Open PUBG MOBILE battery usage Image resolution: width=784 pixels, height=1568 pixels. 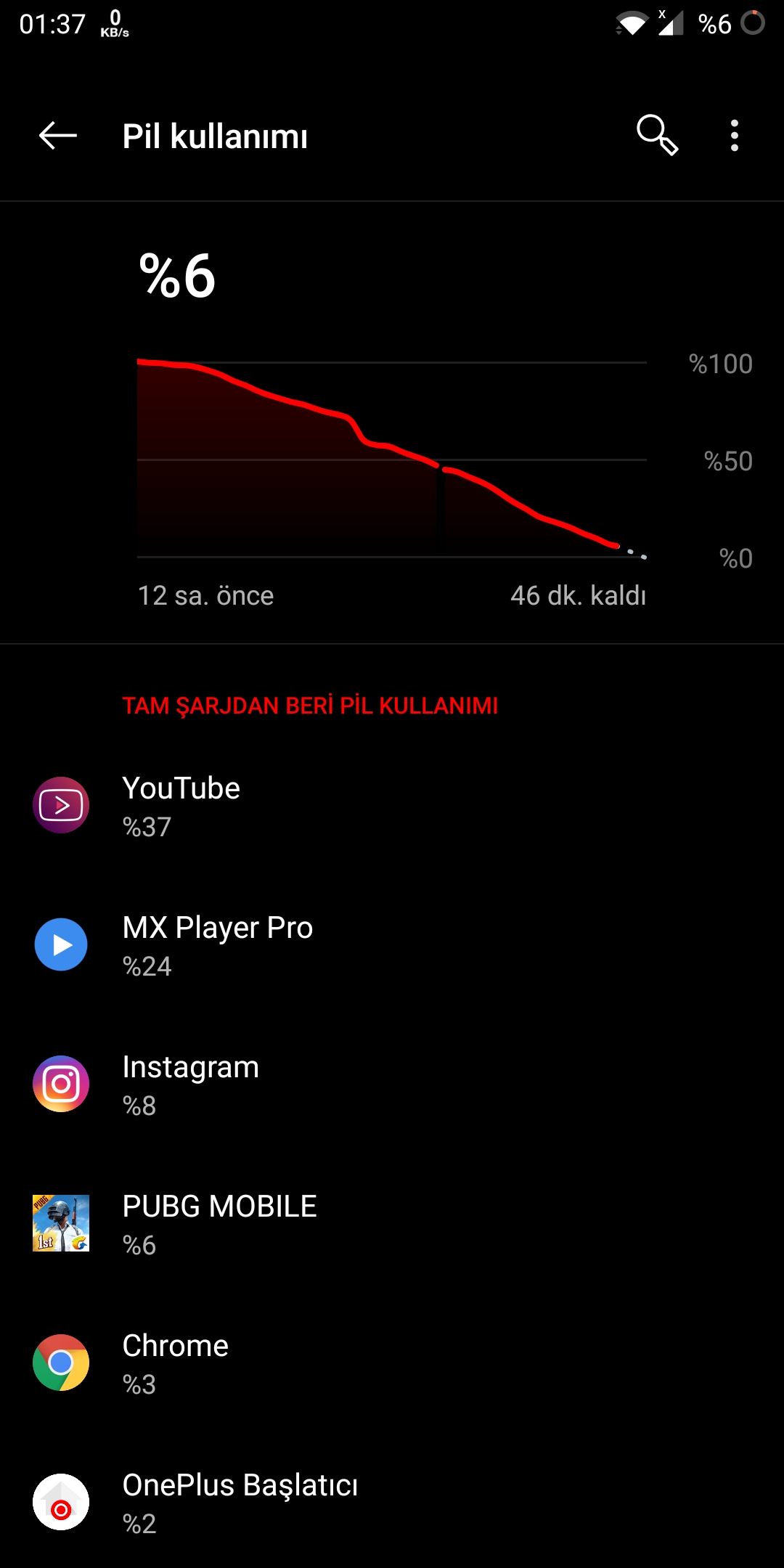392,1224
